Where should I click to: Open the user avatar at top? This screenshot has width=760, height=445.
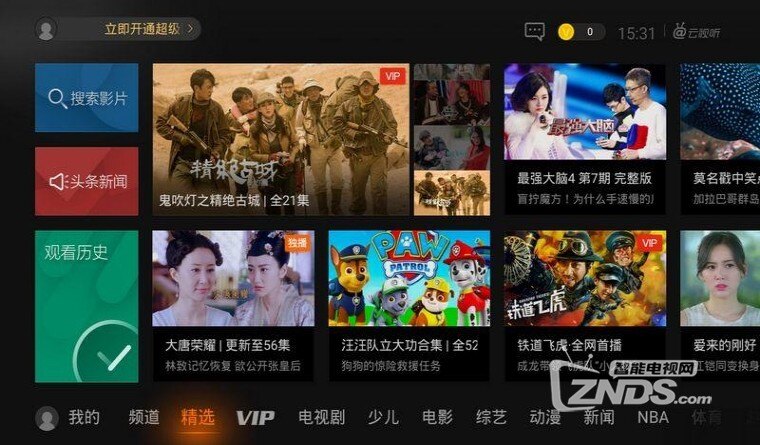tap(45, 29)
